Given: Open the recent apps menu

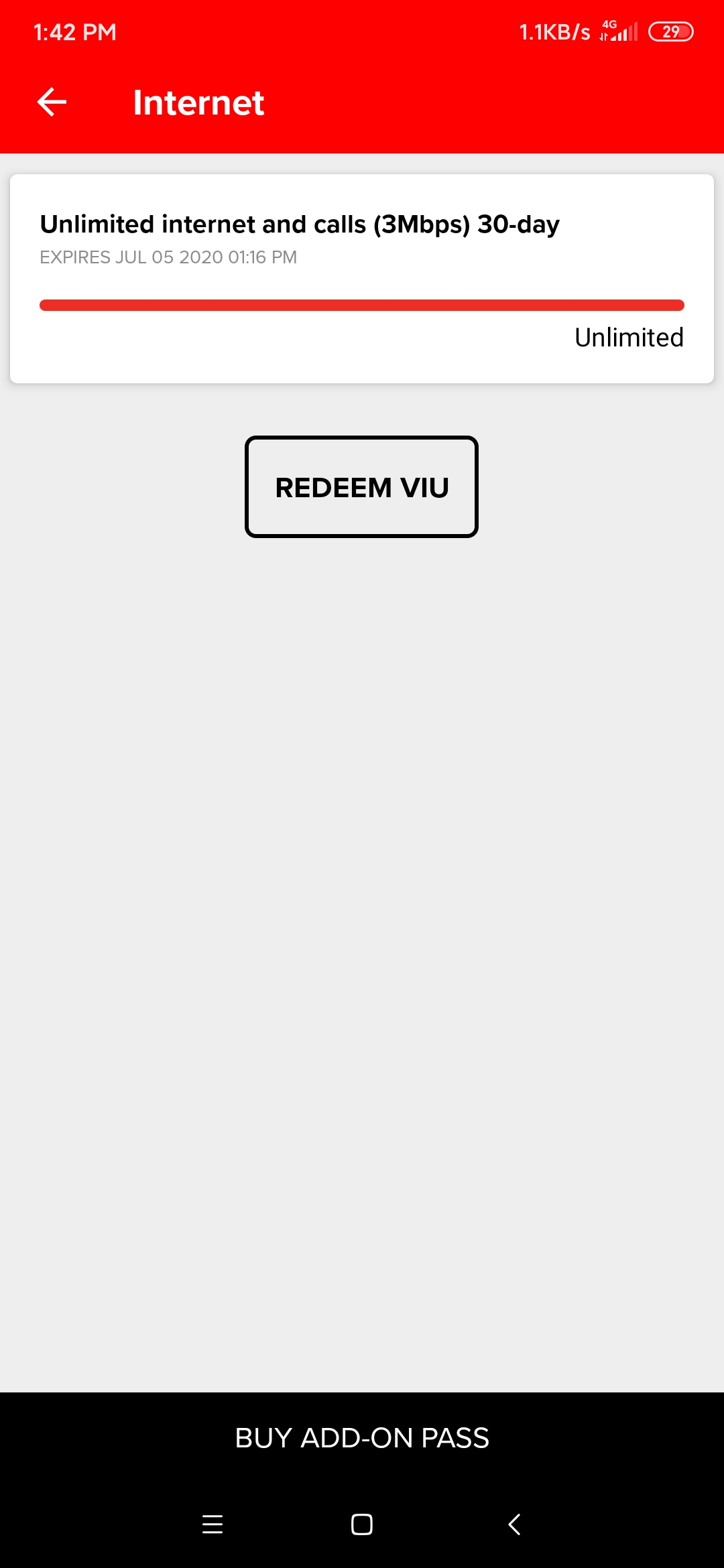Looking at the screenshot, I should pyautogui.click(x=213, y=1524).
